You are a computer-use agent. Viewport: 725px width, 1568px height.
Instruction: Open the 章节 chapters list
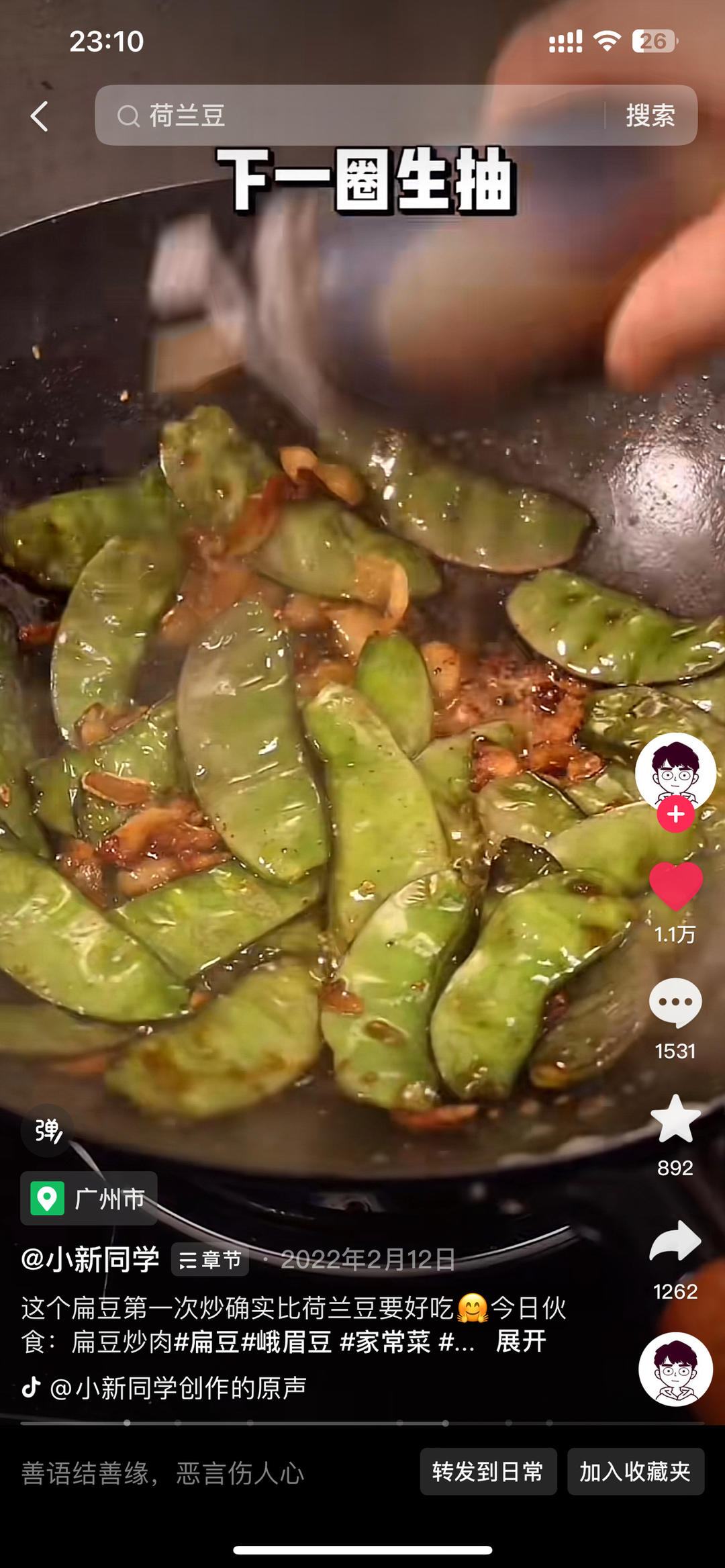pyautogui.click(x=210, y=1260)
